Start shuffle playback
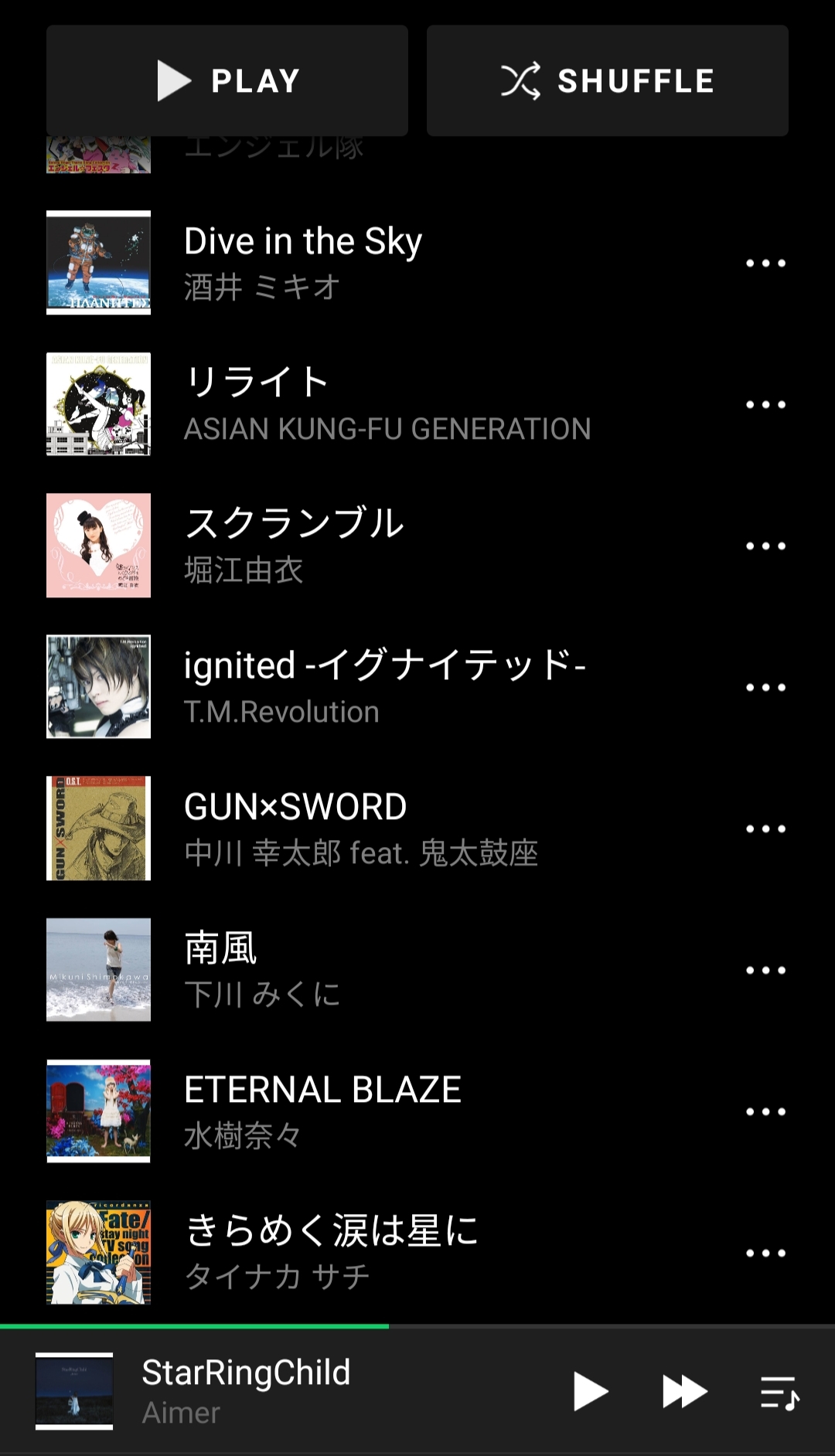The width and height of the screenshot is (835, 1456). [x=608, y=80]
